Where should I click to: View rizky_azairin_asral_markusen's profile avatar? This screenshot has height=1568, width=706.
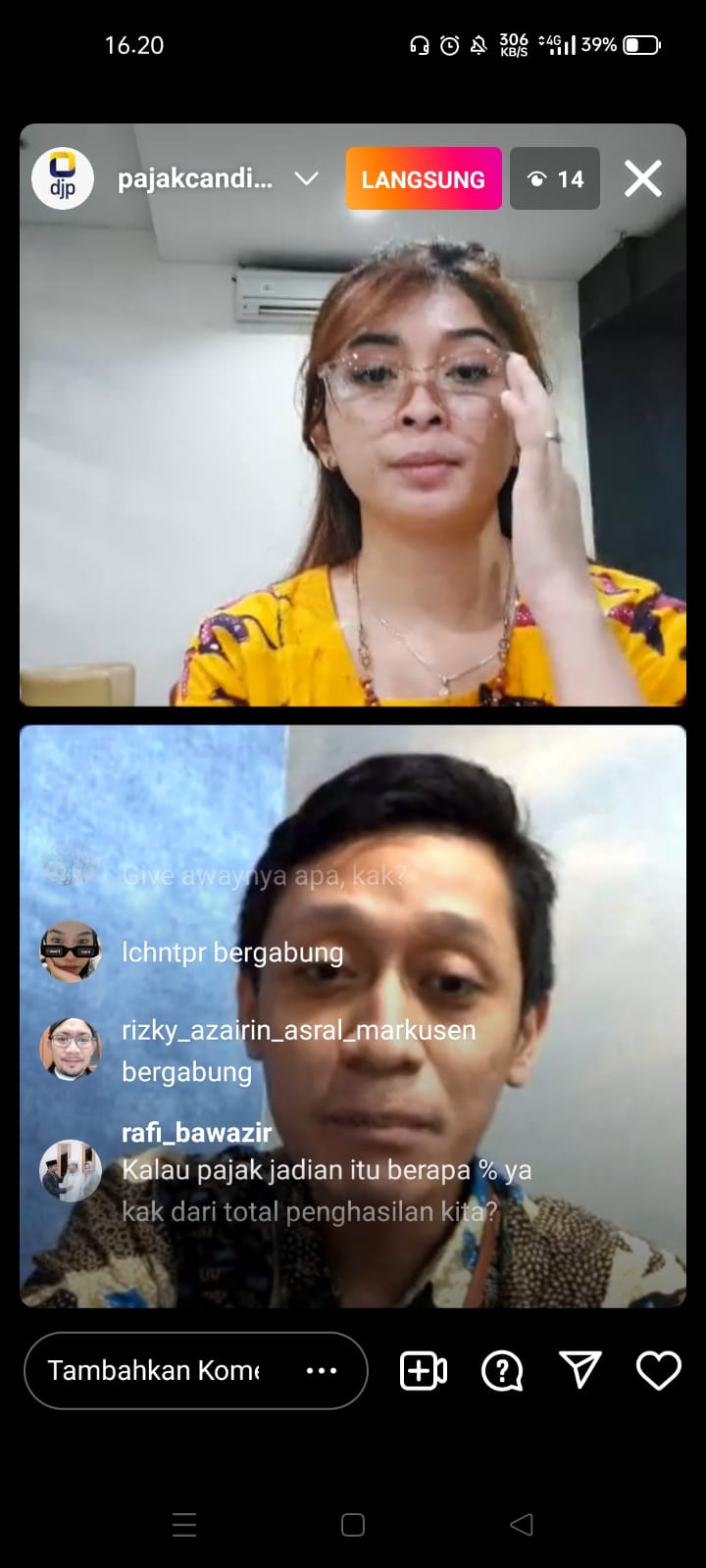(70, 1050)
